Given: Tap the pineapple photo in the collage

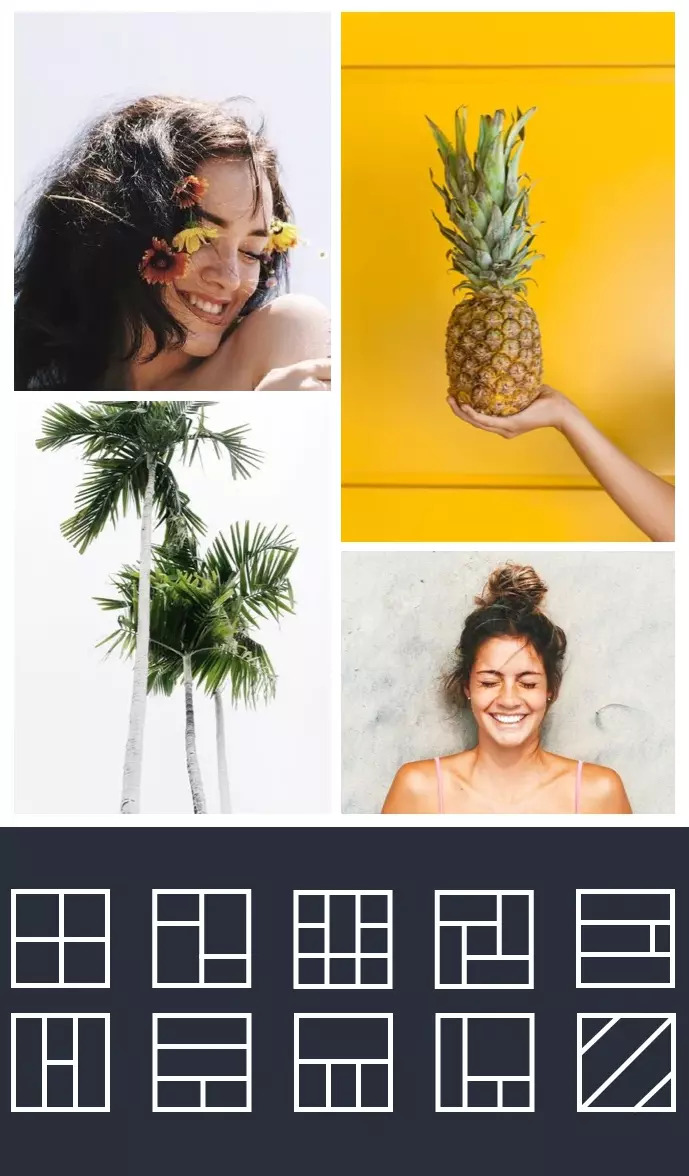Looking at the screenshot, I should tap(507, 277).
